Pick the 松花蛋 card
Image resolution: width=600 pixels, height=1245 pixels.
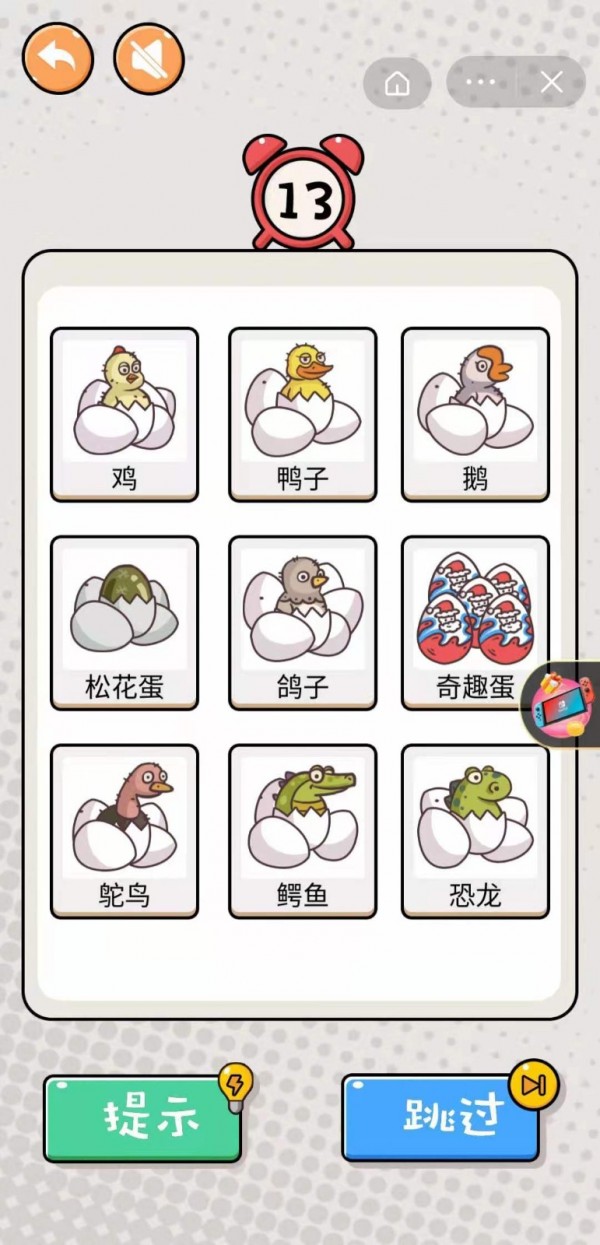(124, 622)
